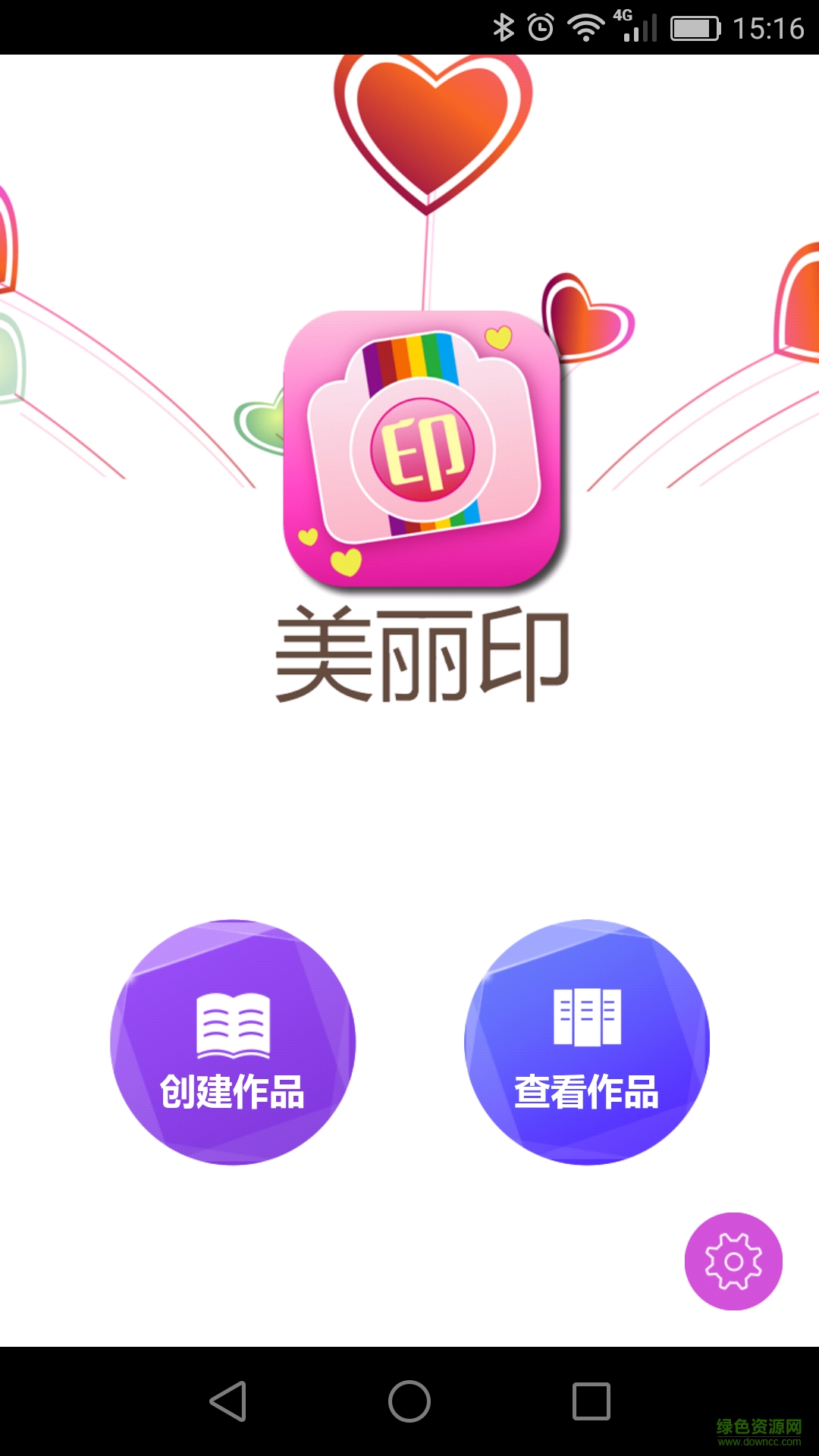Open the settings gear icon

[733, 1261]
